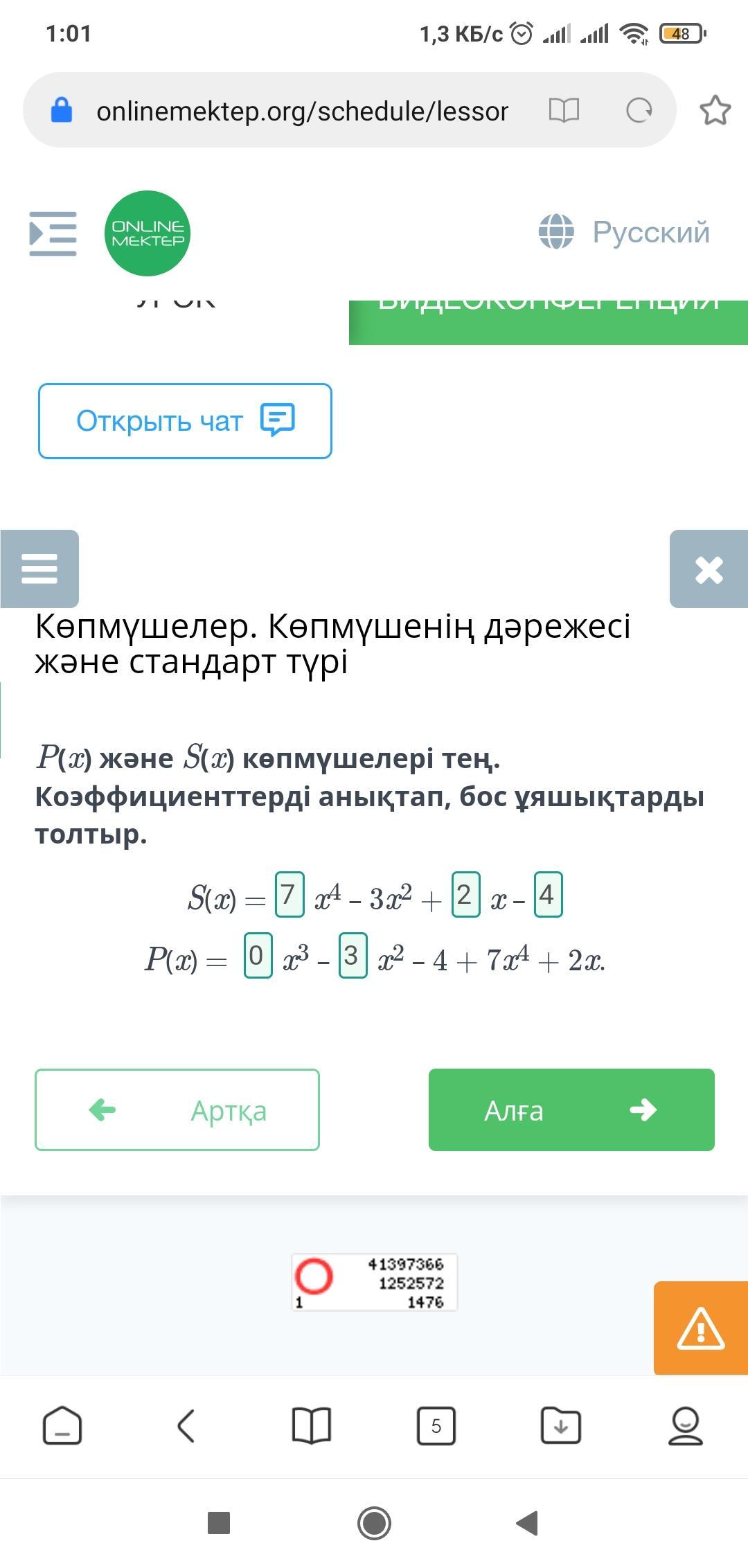Switch language to Русский
Image resolution: width=748 pixels, height=1568 pixels.
[x=625, y=232]
